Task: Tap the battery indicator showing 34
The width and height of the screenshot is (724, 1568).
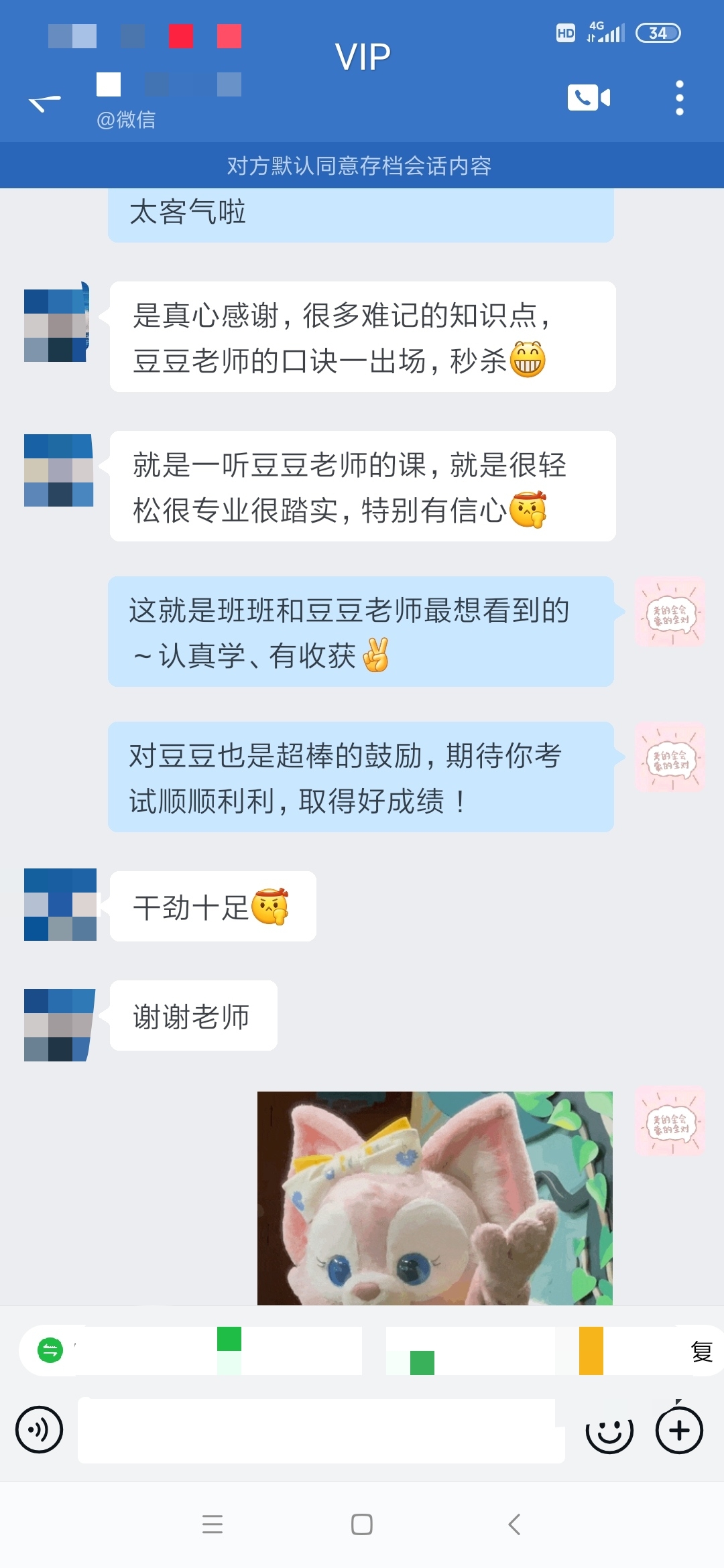Action: pos(658,32)
